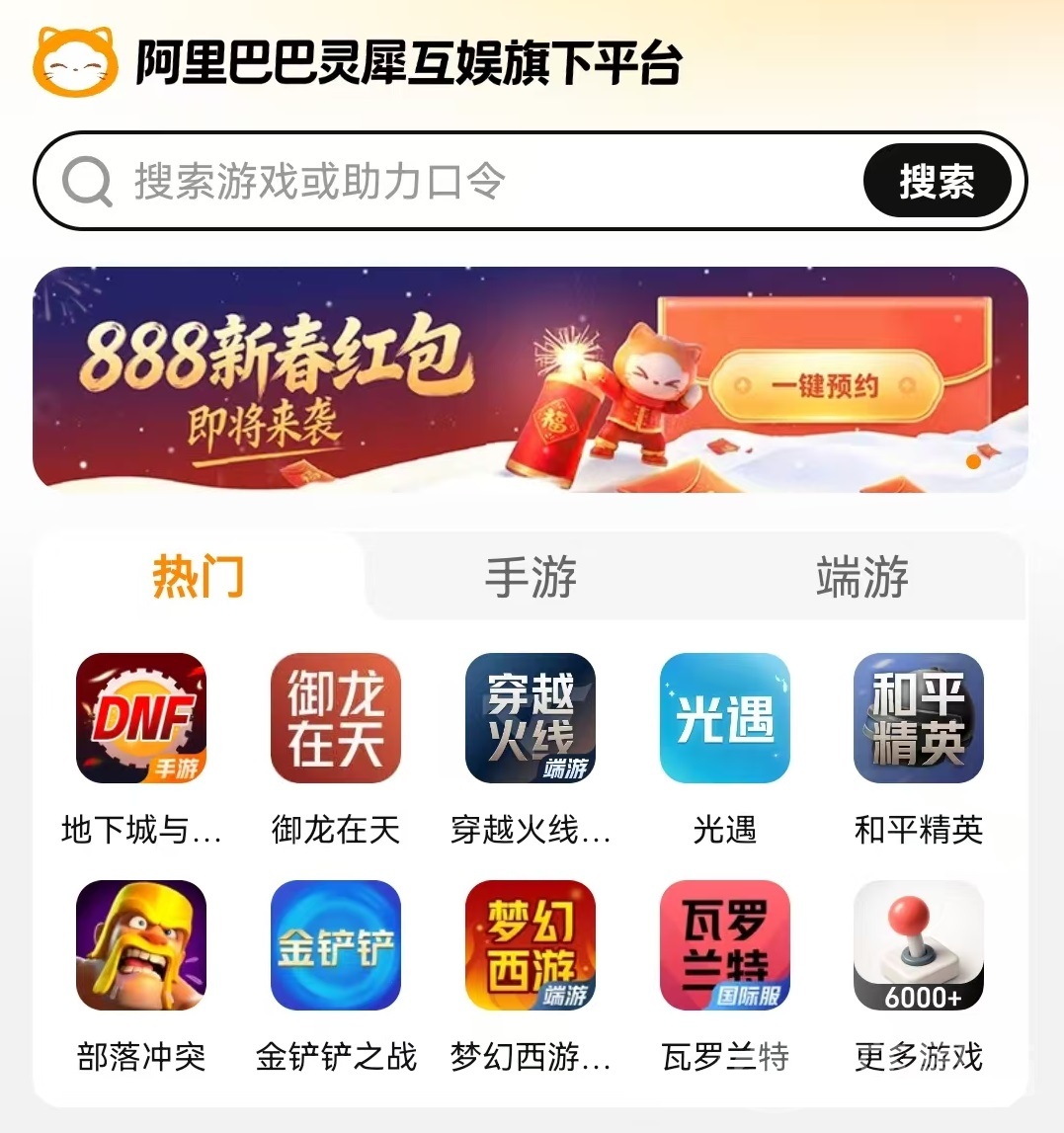Choose 瓦罗兰特 国际服
The height and width of the screenshot is (1133, 1064).
[724, 945]
